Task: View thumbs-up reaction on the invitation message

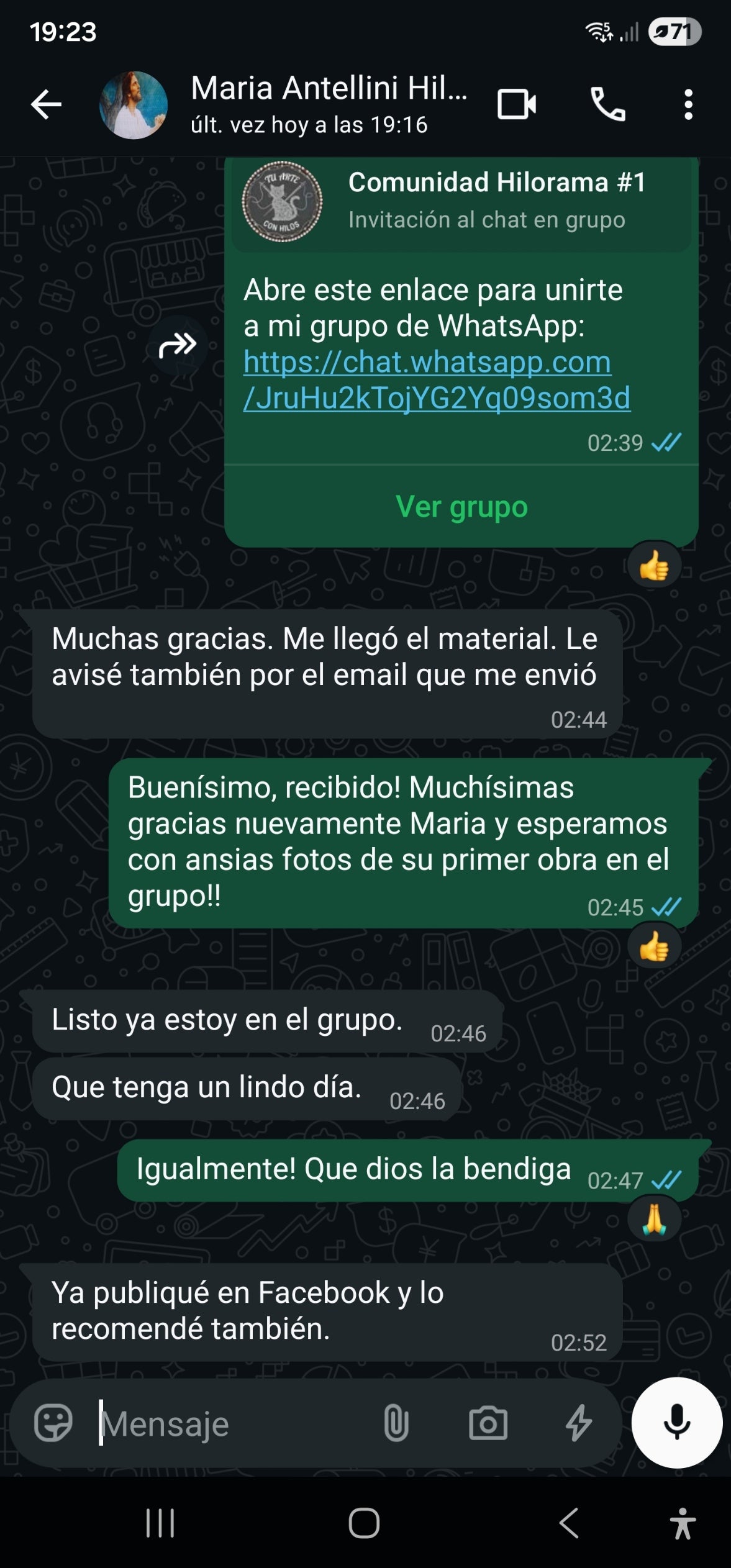Action: (x=655, y=566)
